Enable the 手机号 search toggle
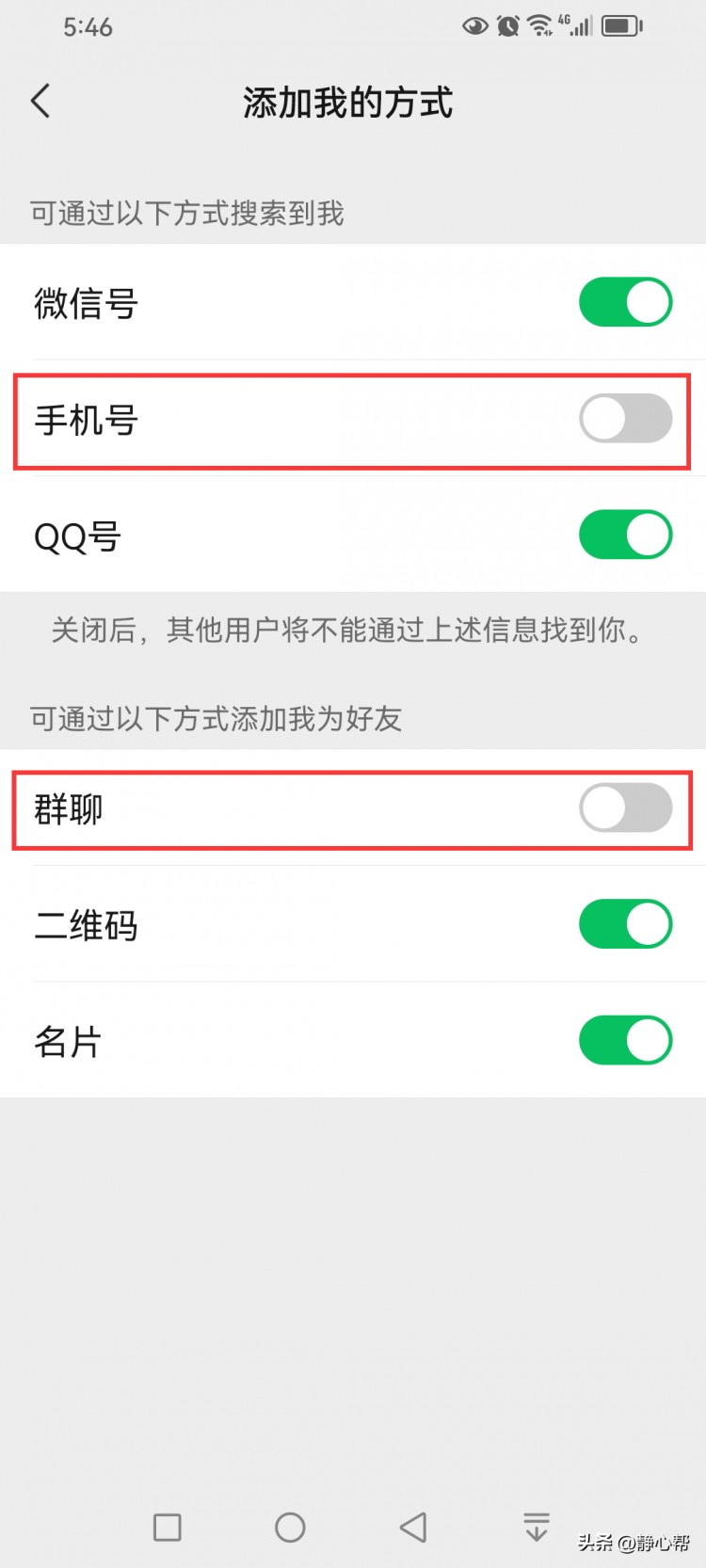 [x=625, y=421]
